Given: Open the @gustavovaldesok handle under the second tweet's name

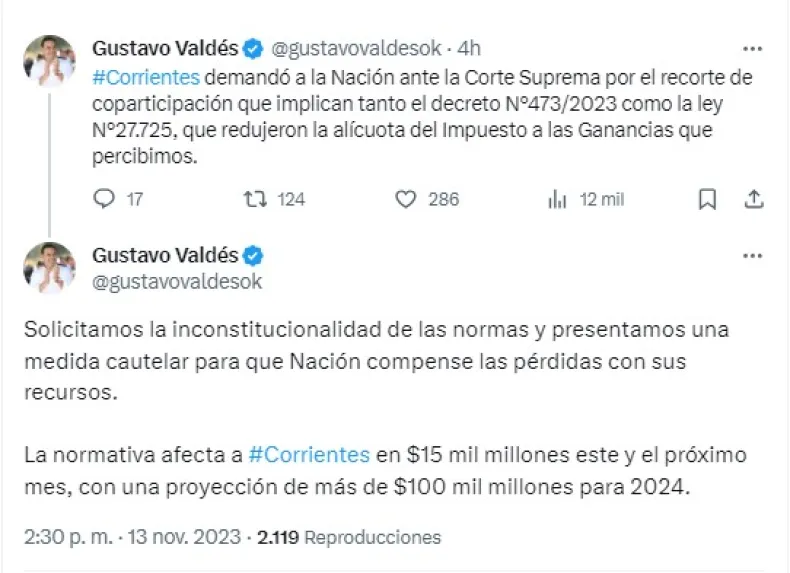Looking at the screenshot, I should (177, 282).
